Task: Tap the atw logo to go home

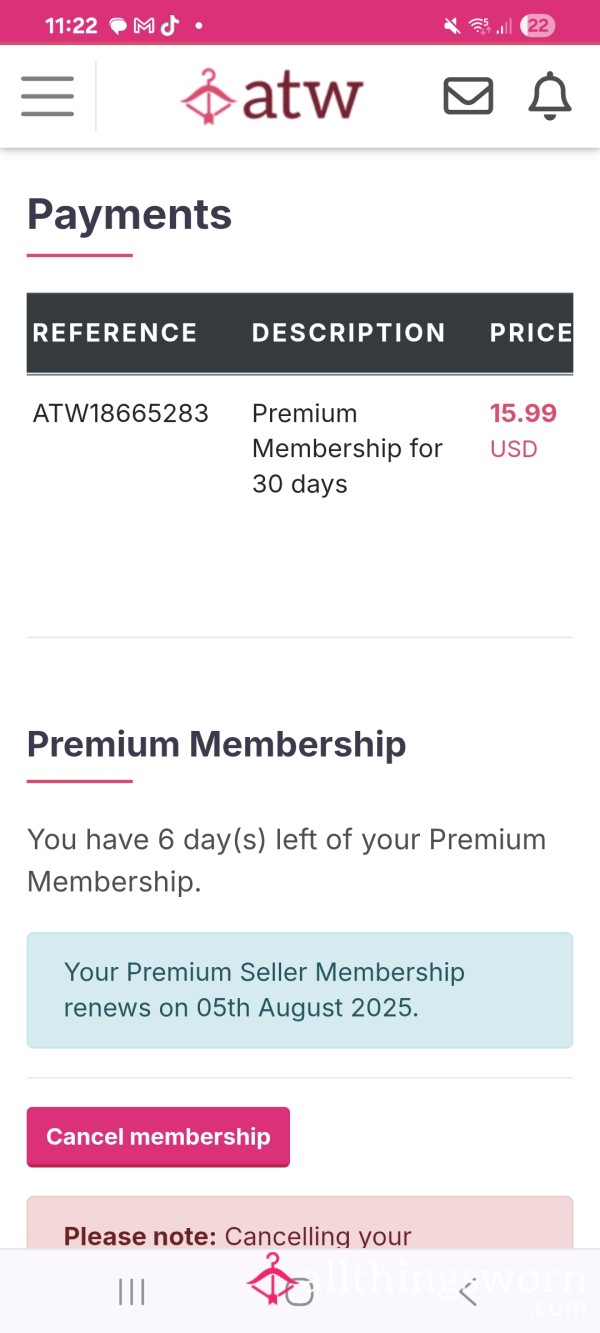Action: pyautogui.click(x=271, y=97)
